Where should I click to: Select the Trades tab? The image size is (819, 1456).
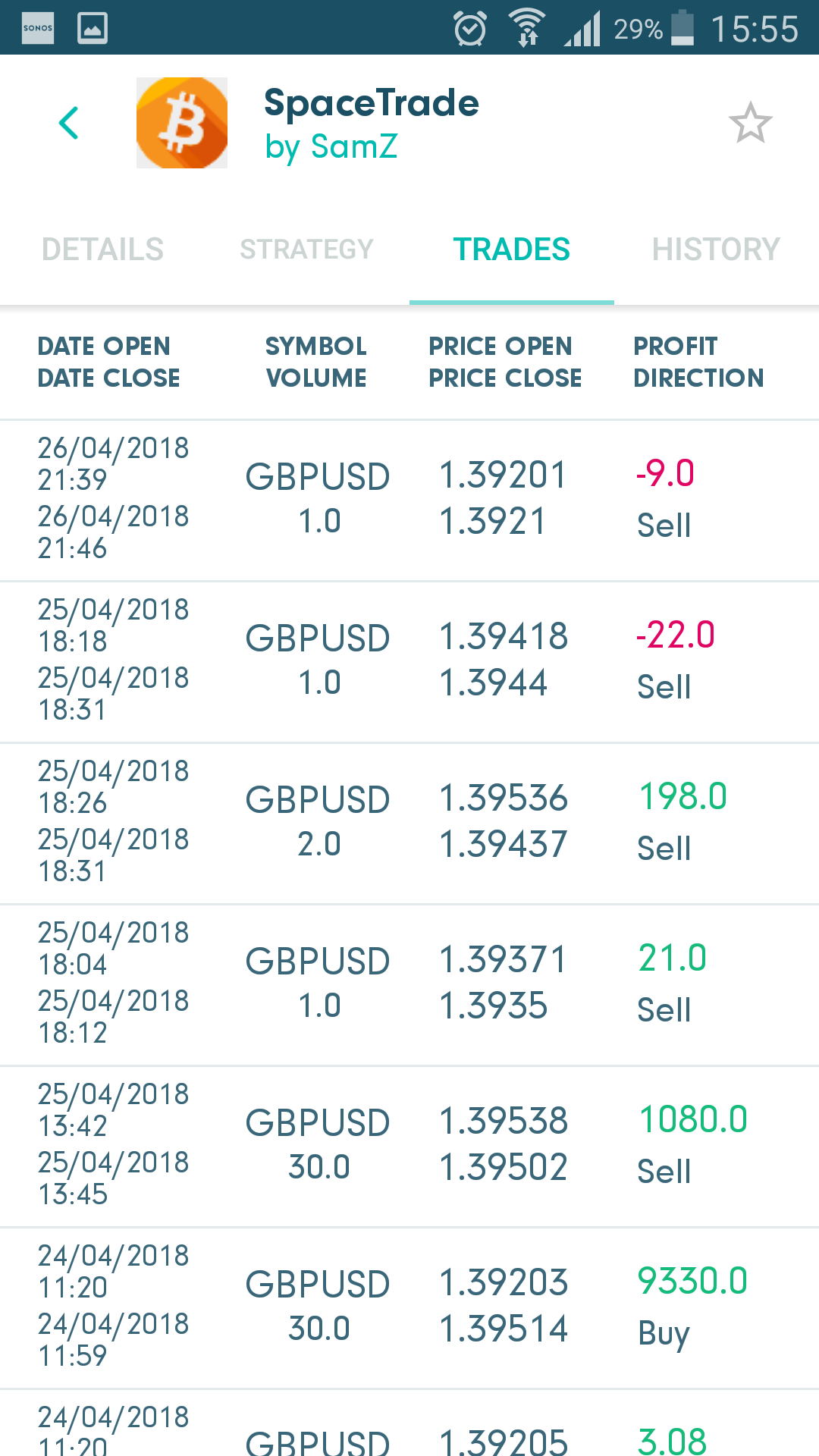click(512, 249)
